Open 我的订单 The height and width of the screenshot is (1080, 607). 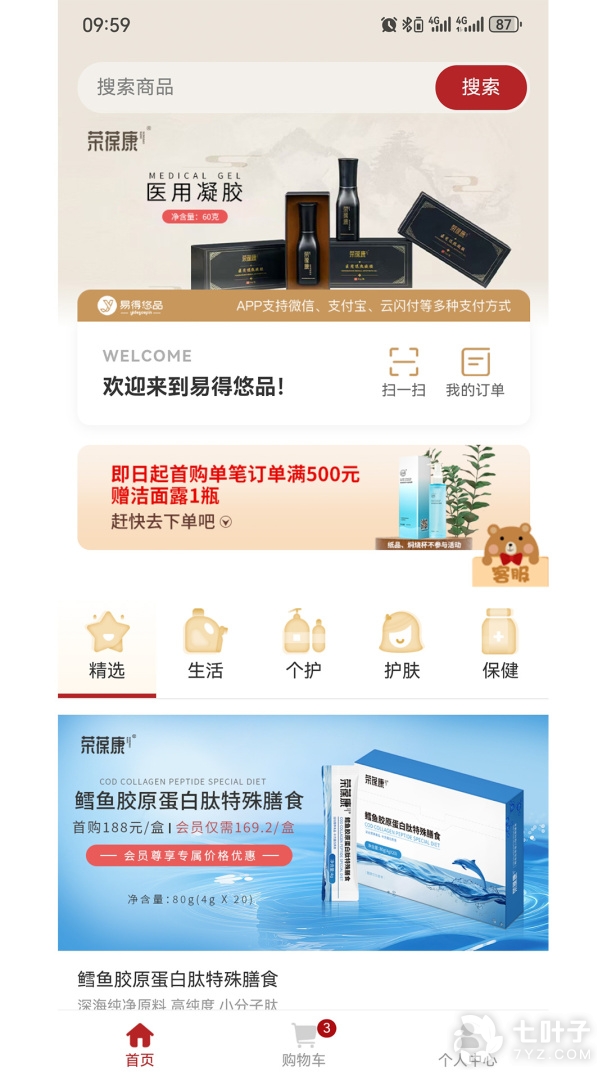475,373
